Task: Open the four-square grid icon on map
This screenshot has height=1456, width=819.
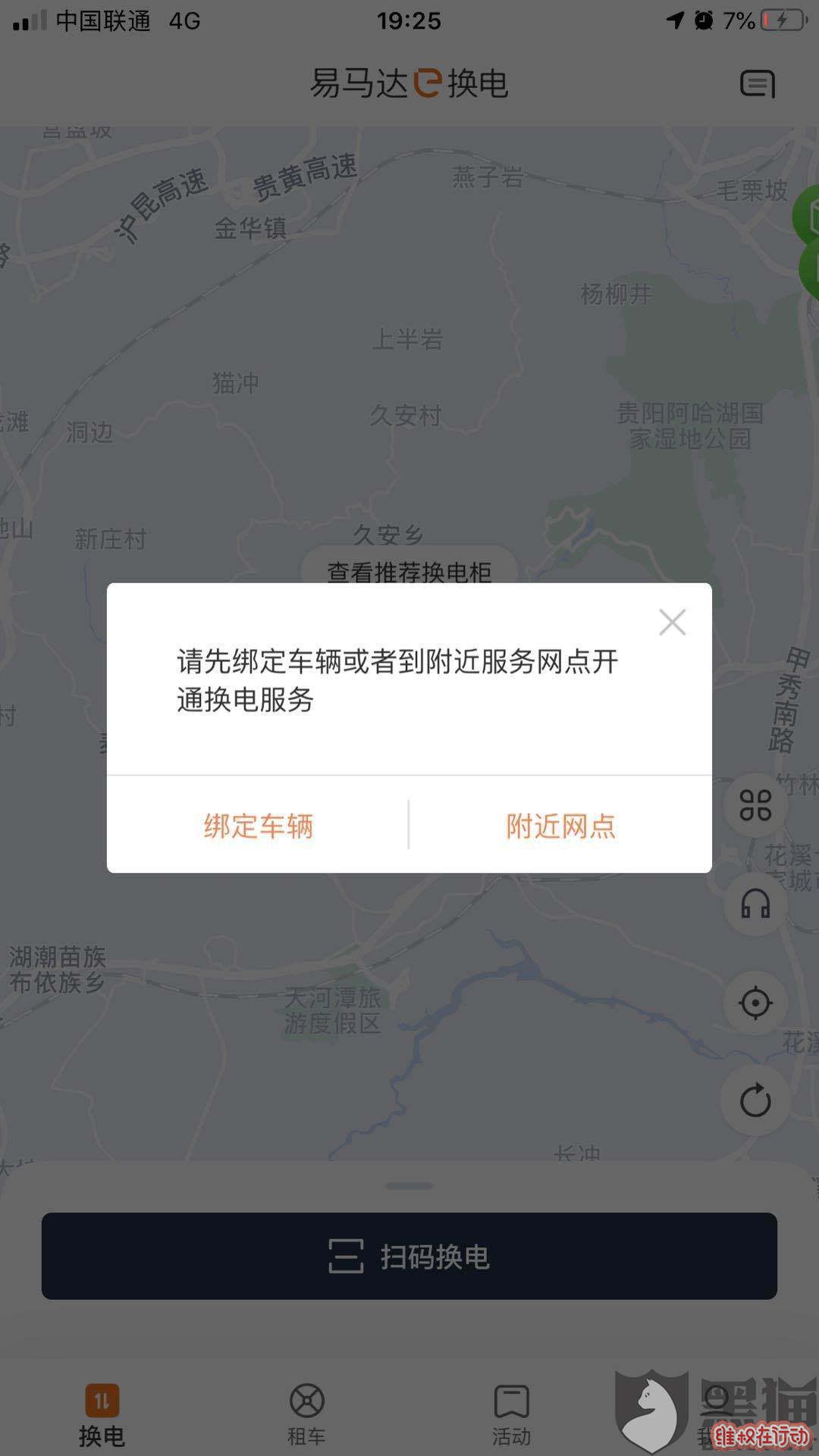Action: 755,805
